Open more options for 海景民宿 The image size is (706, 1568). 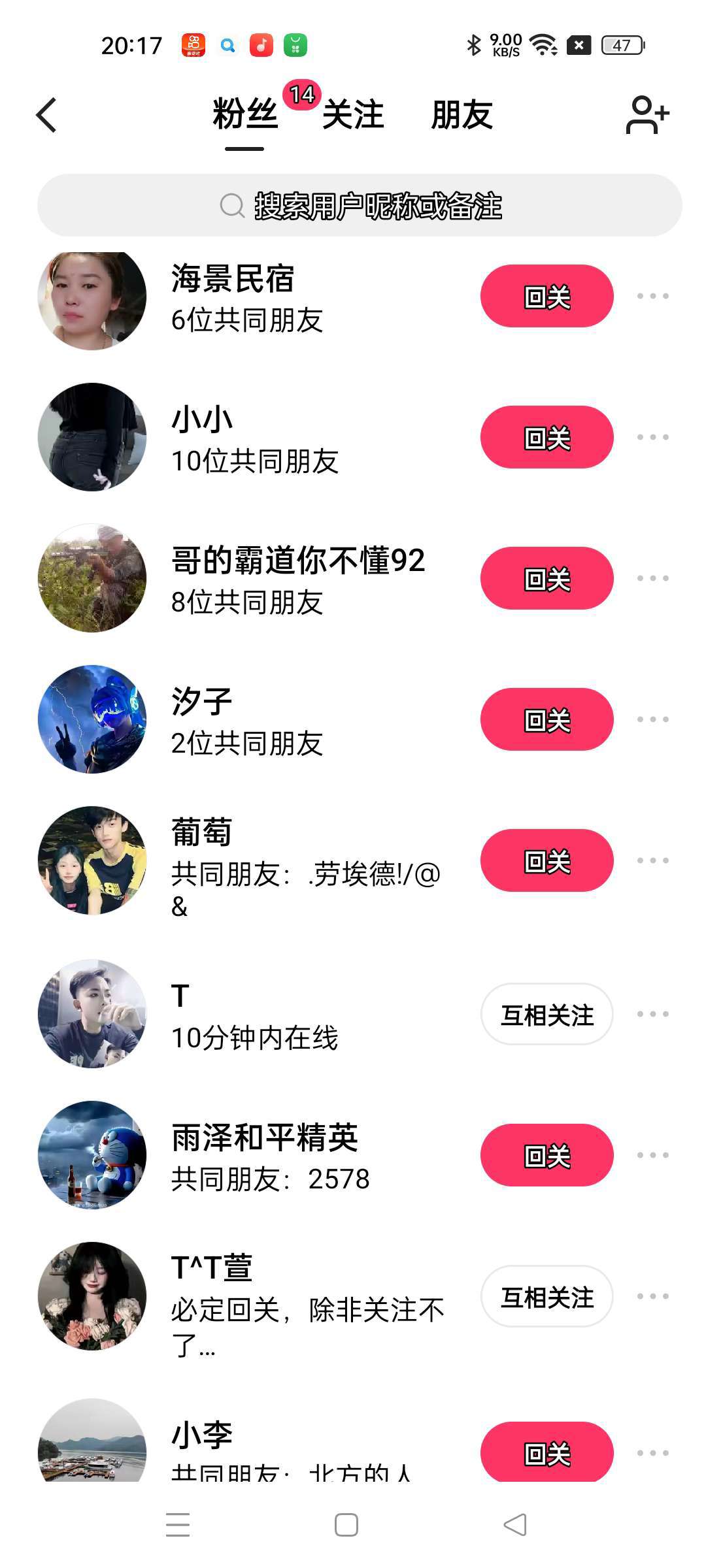click(652, 297)
